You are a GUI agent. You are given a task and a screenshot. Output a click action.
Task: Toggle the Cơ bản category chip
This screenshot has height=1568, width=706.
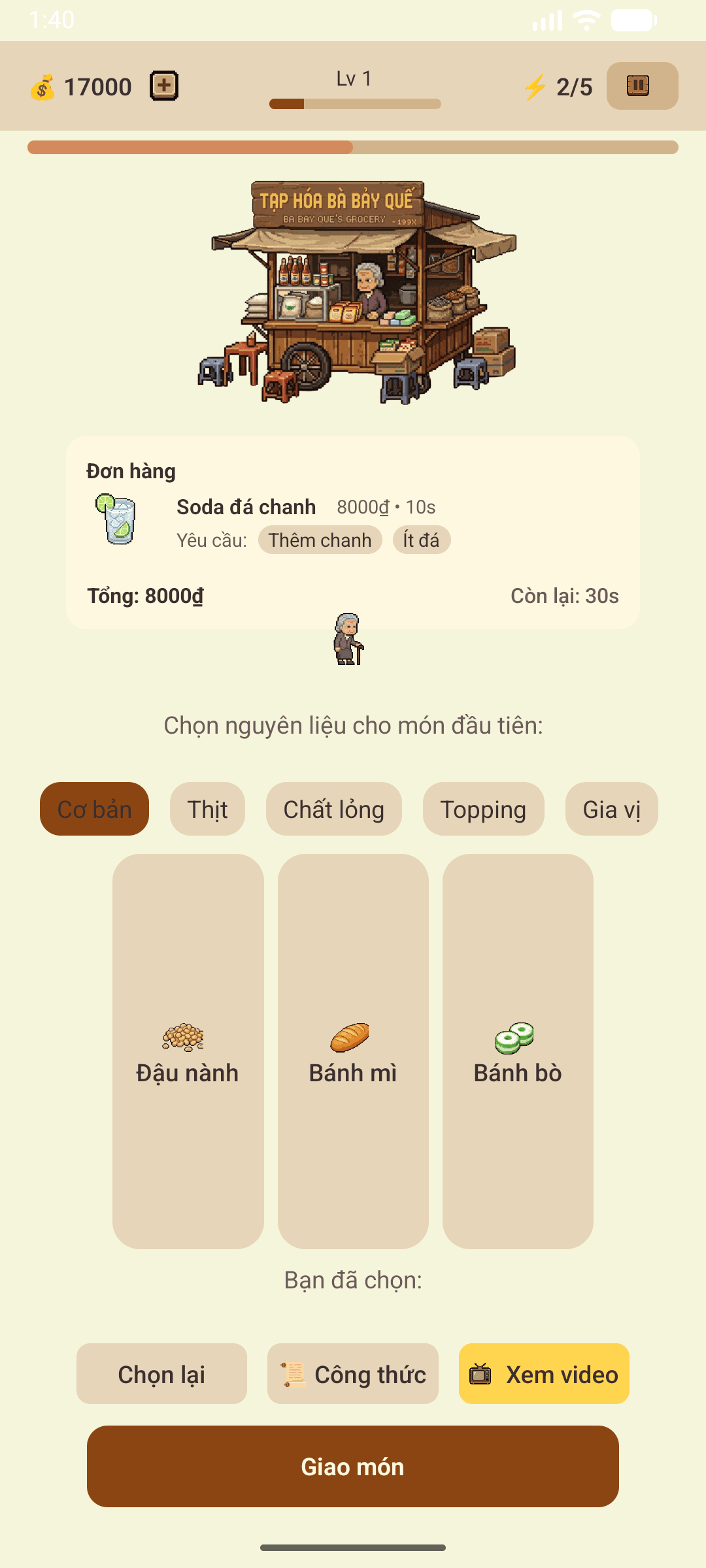pyautogui.click(x=93, y=809)
